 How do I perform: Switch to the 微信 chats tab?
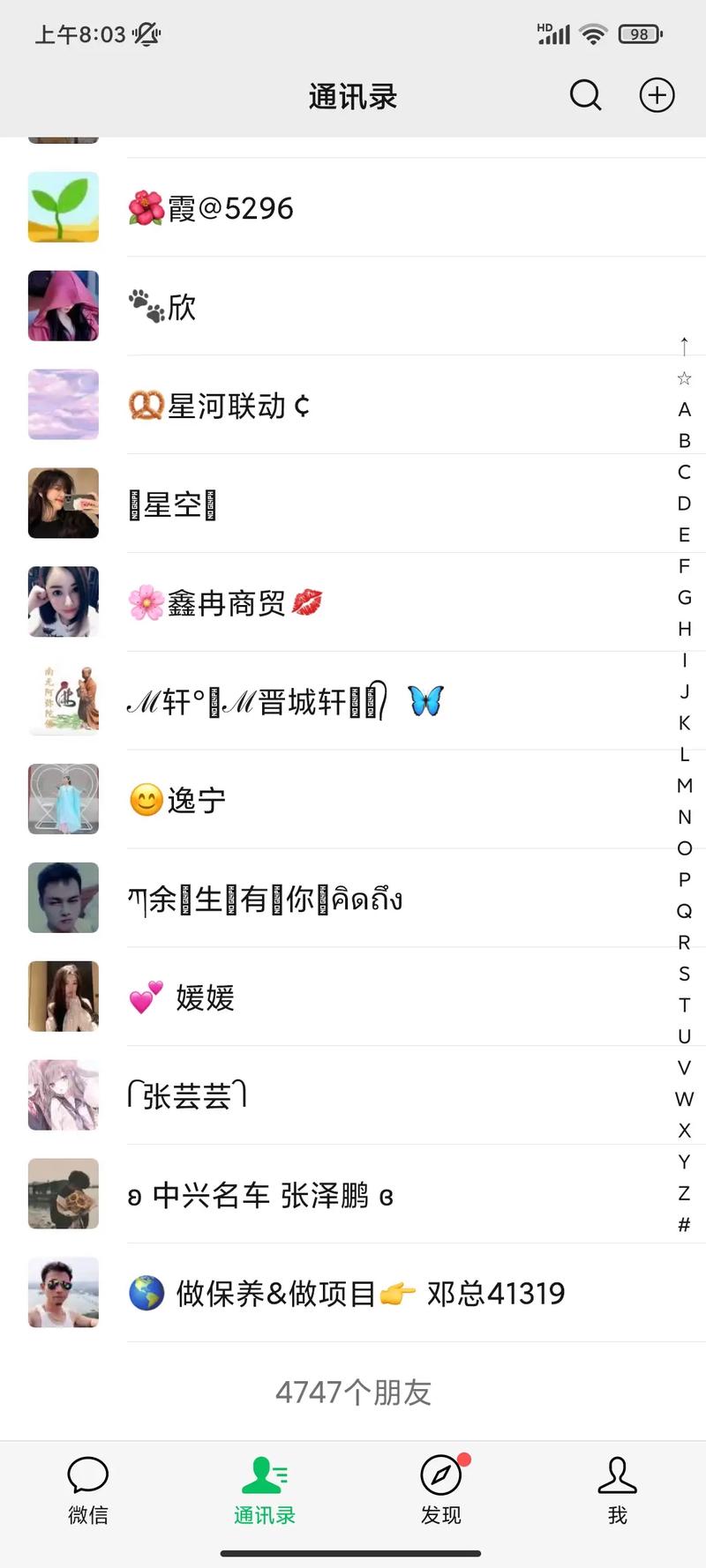pyautogui.click(x=88, y=1490)
